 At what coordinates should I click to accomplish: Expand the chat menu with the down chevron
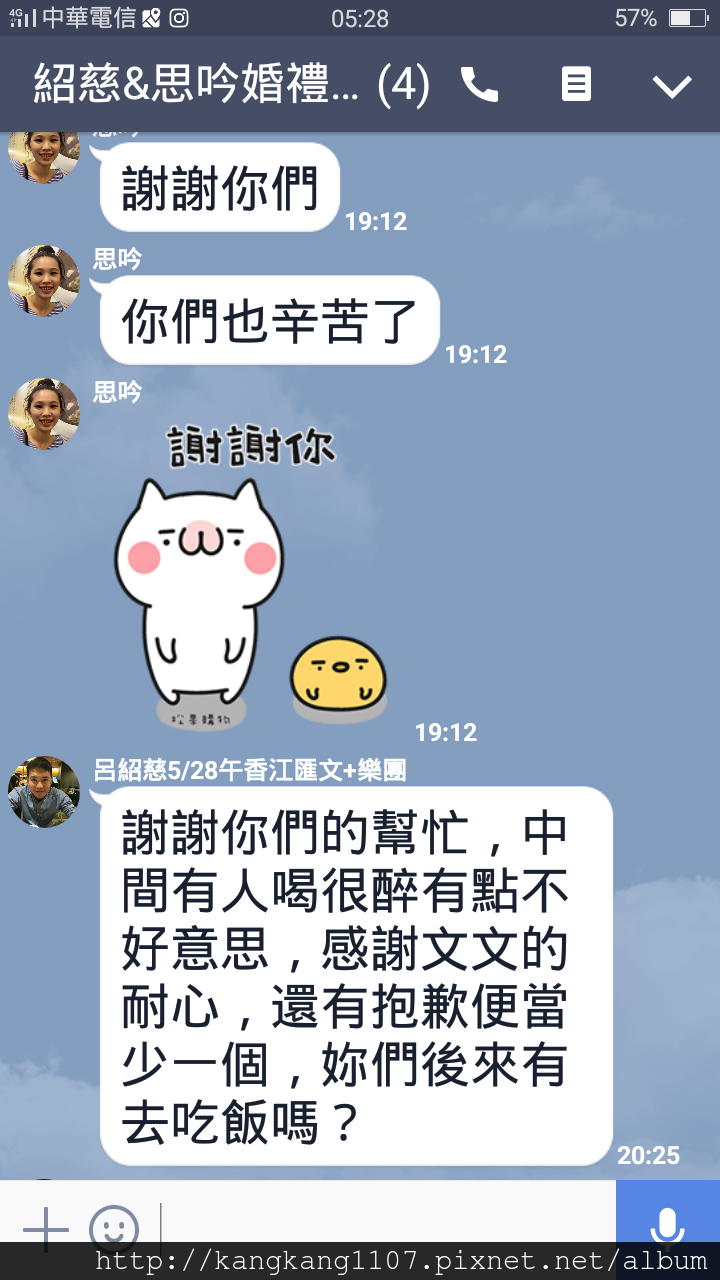point(672,86)
